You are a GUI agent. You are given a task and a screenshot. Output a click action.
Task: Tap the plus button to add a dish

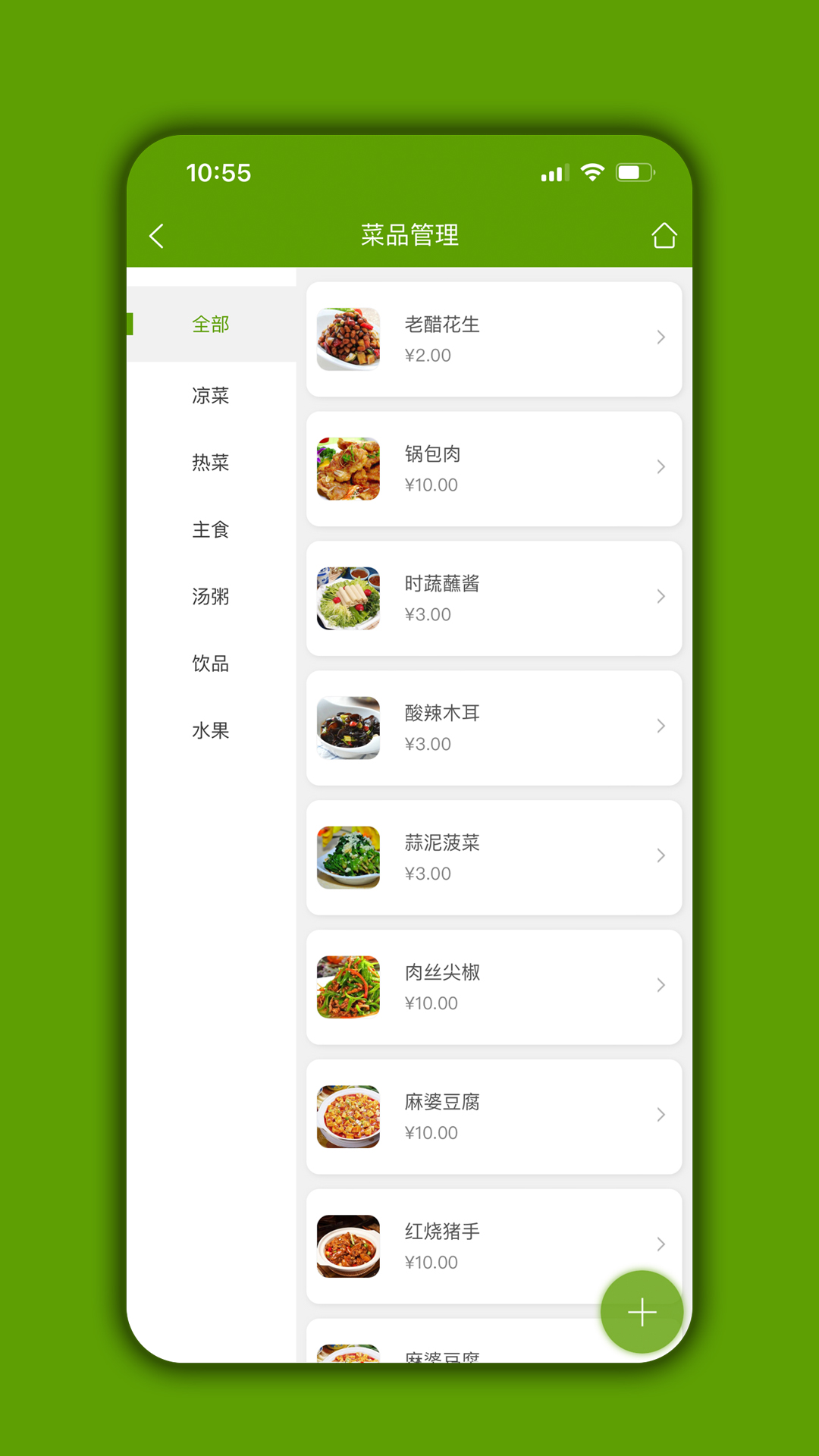[x=642, y=1312]
